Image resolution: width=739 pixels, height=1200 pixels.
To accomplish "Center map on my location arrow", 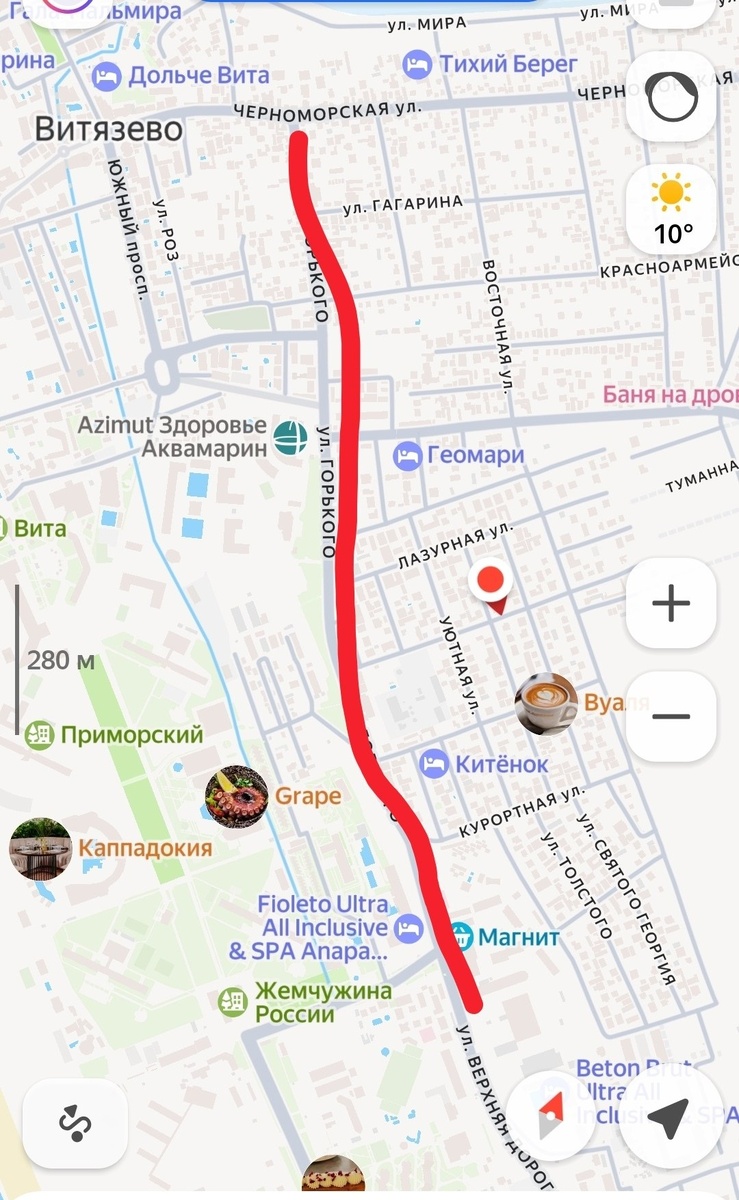I will click(x=671, y=1118).
